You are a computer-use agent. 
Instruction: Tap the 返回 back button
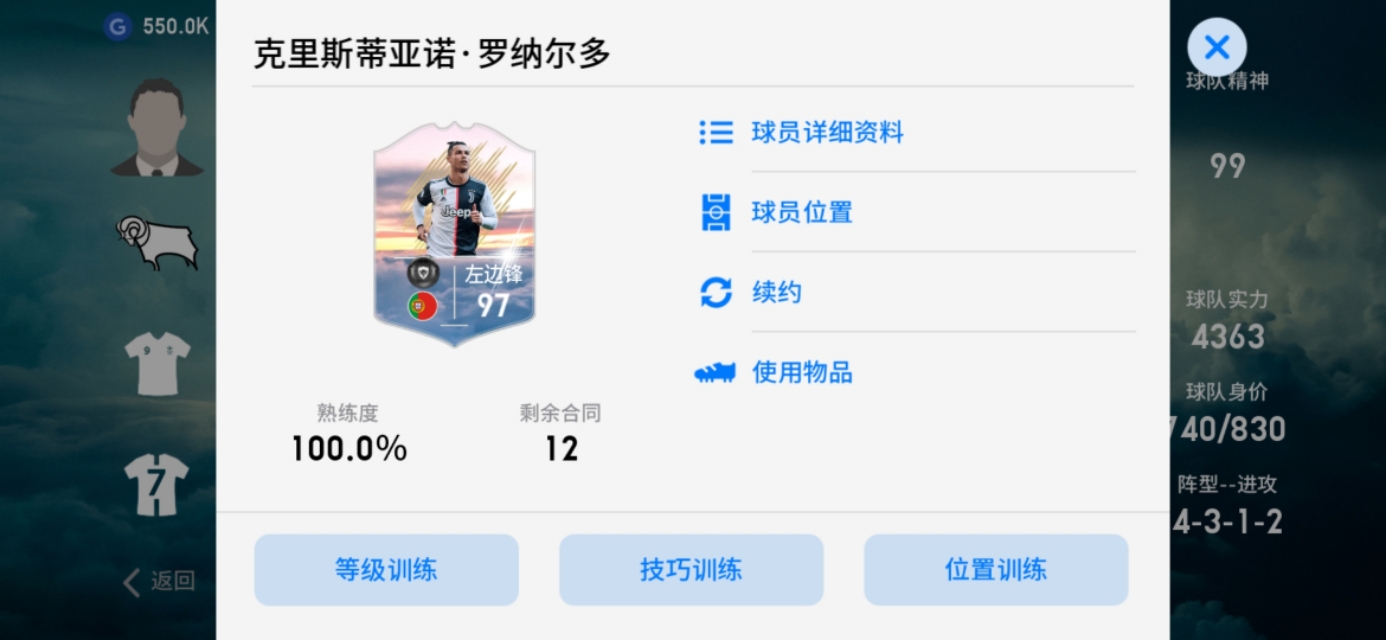tap(160, 581)
